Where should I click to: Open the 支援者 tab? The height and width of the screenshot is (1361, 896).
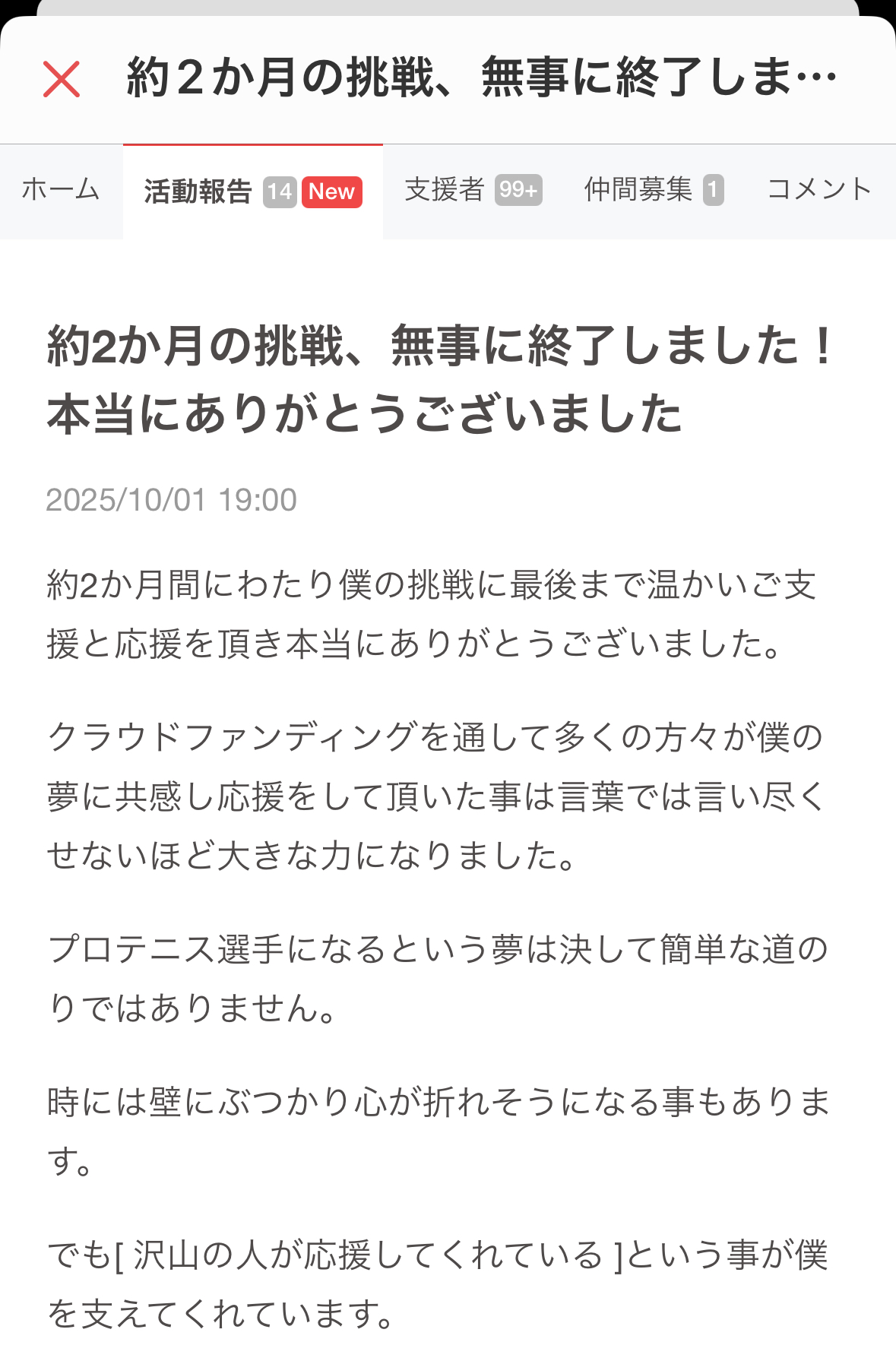[473, 190]
